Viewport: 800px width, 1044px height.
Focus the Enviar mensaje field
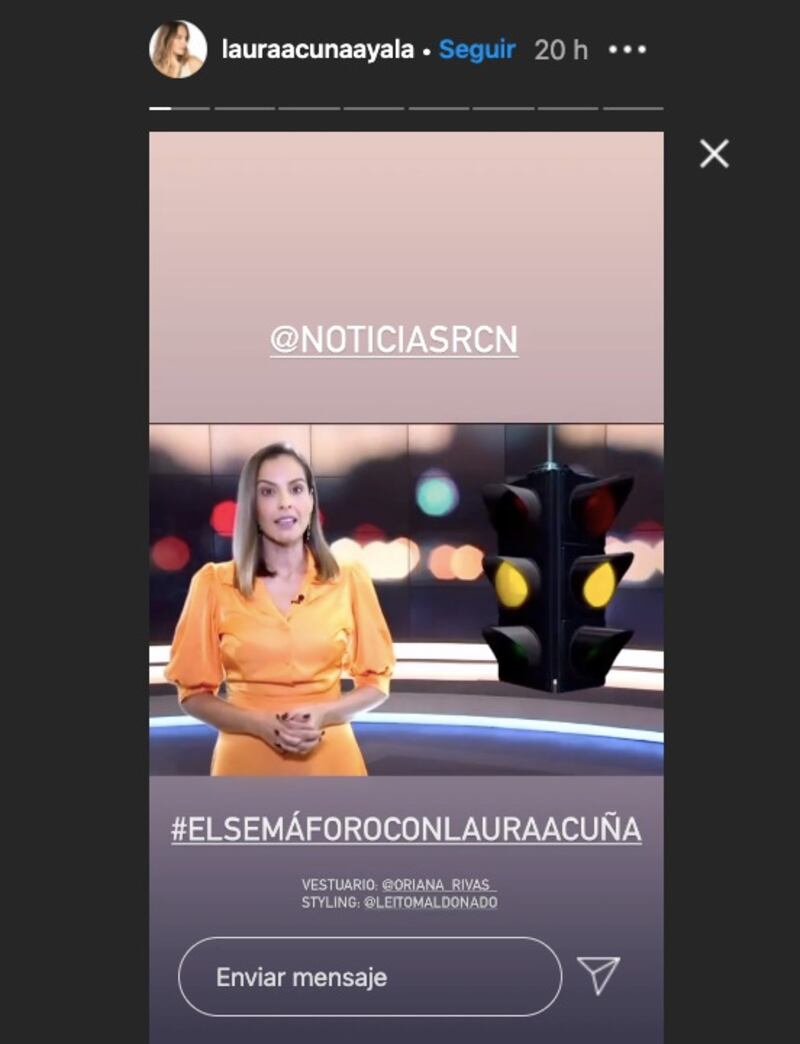[x=369, y=977]
